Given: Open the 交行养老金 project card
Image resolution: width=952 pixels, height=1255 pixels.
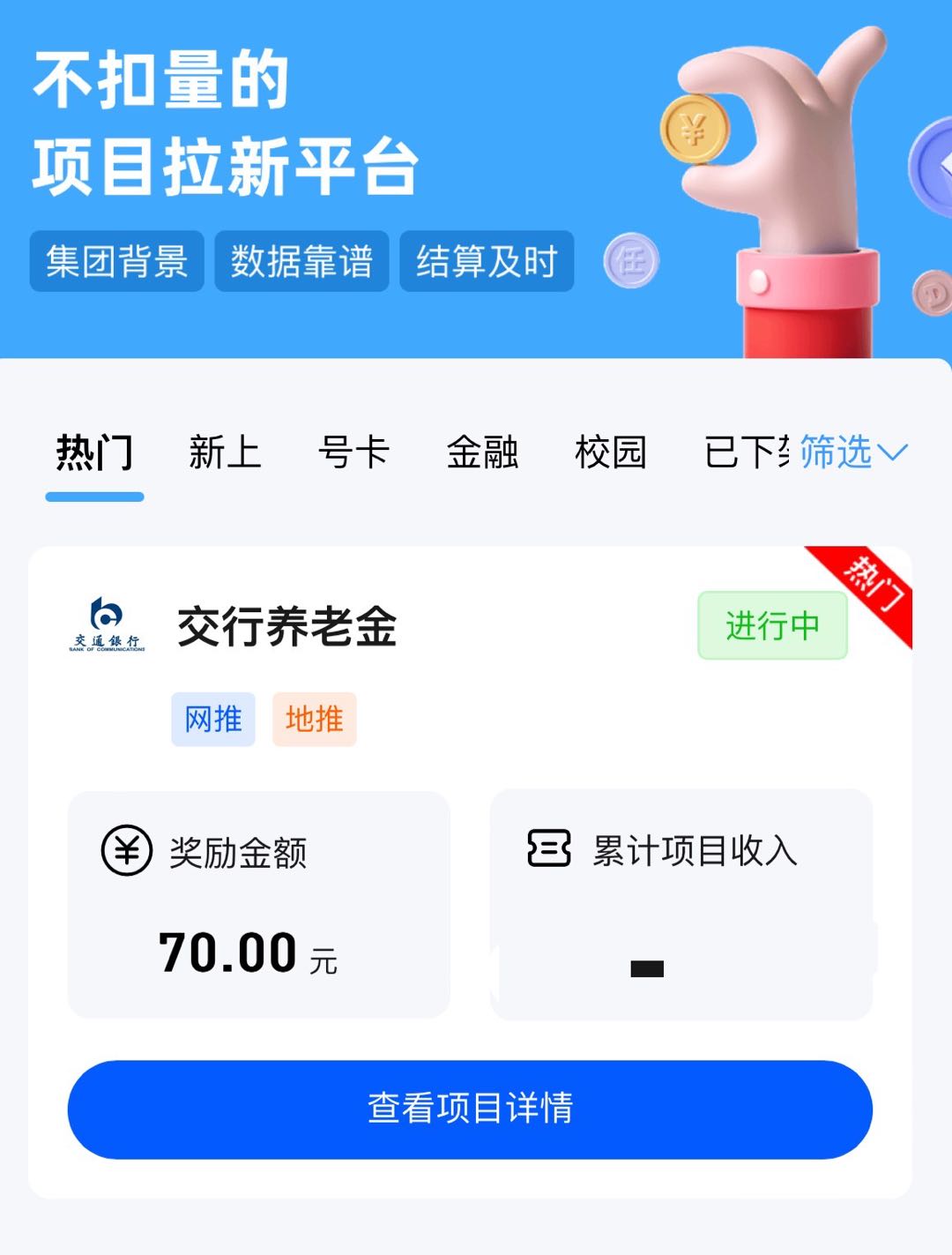Looking at the screenshot, I should [x=287, y=627].
